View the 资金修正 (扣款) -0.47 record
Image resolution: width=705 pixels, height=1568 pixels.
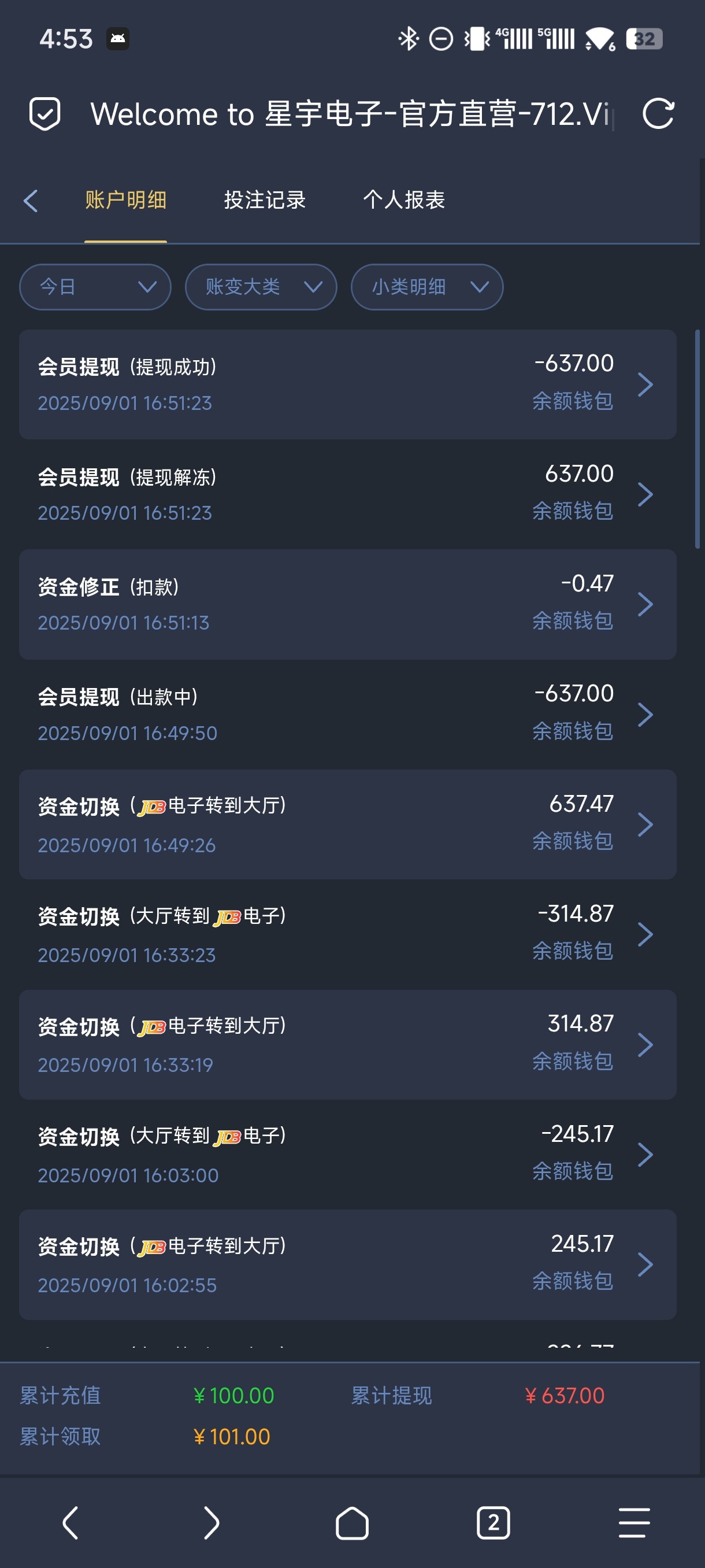click(347, 604)
